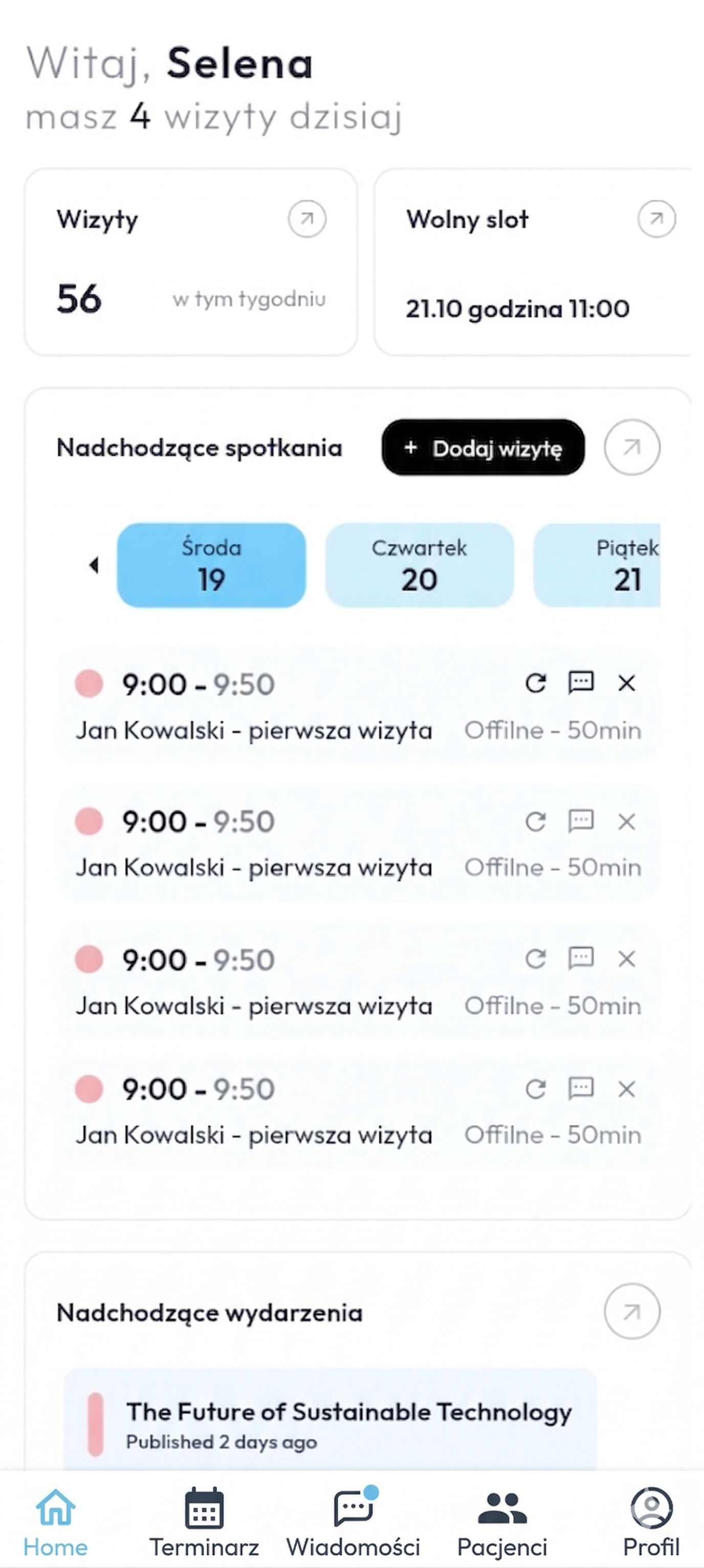Screen dimensions: 704x1568
Task: Open chat icon on the last appointment
Action: 582,1087
